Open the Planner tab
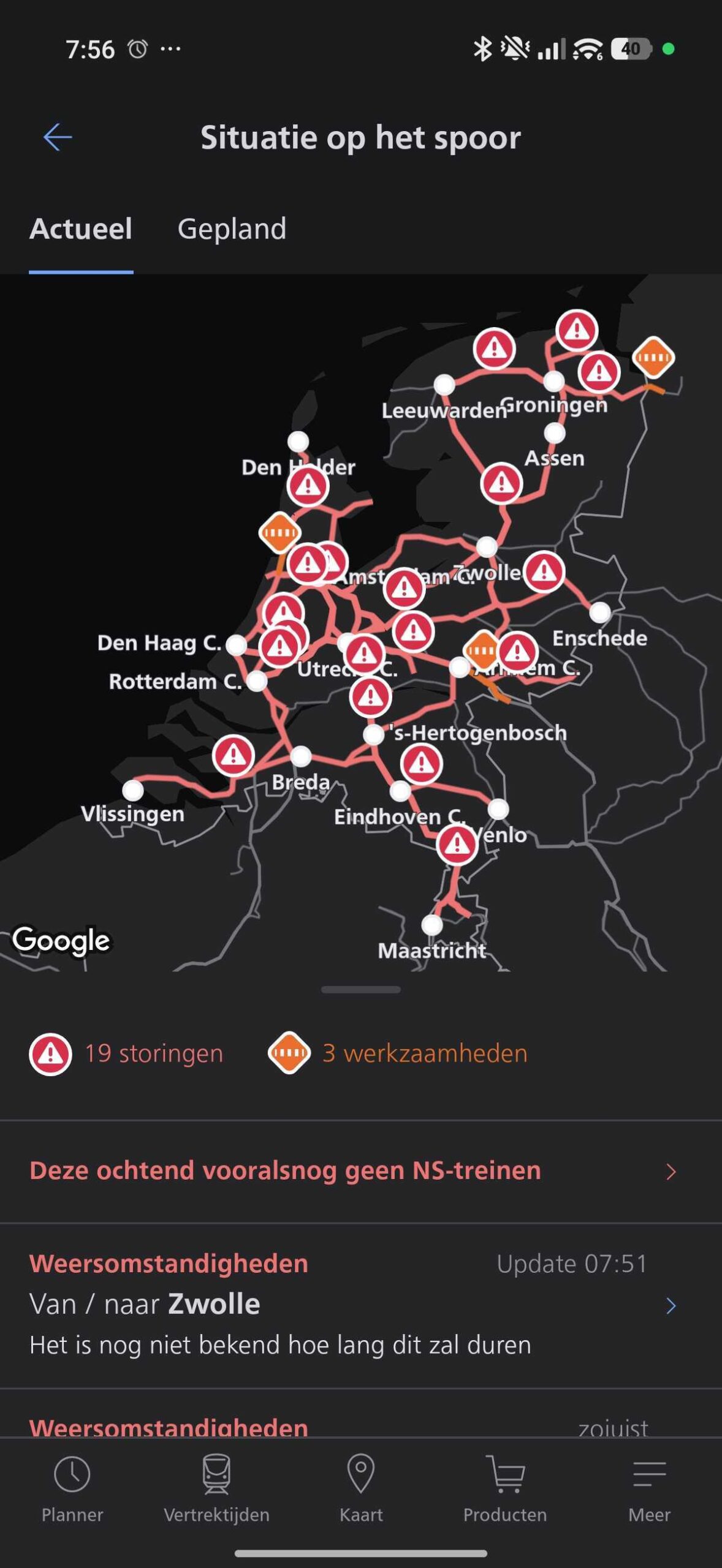This screenshot has height=1568, width=722. (72, 1488)
